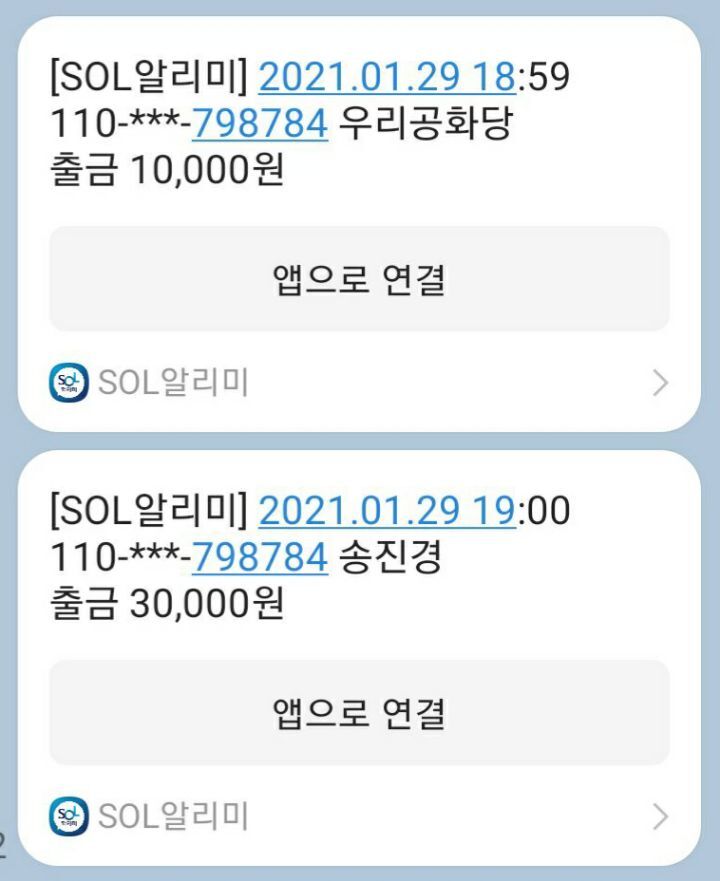Tap 앱으로 연결 under the 우리공화당 withdrawal
This screenshot has height=881, width=720.
pos(359,279)
